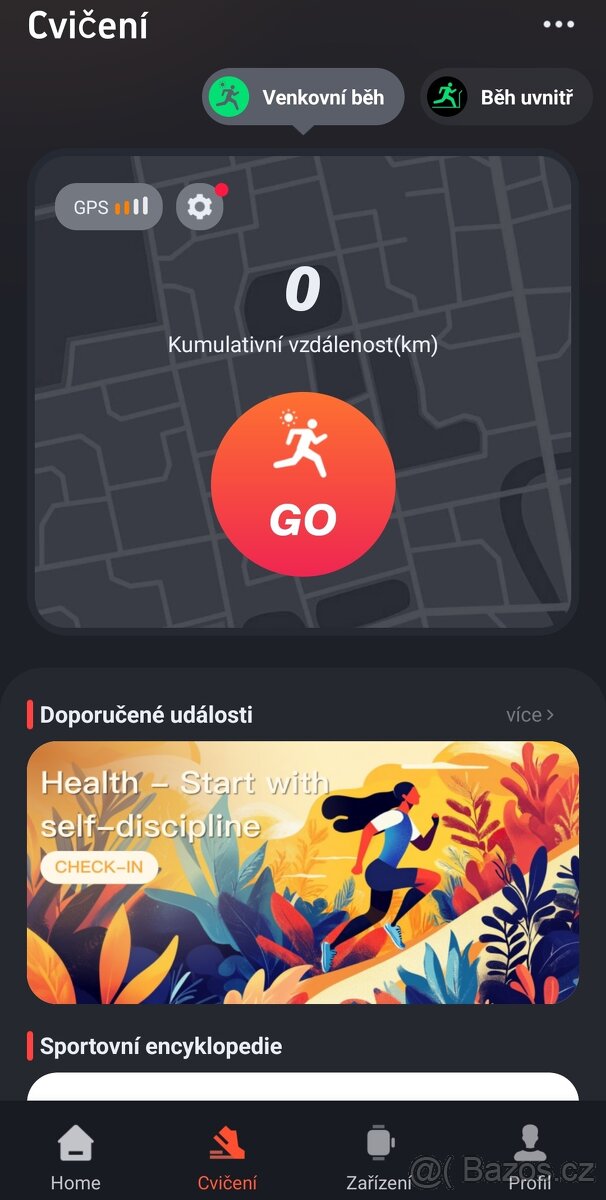
Task: Show more recommended events via více
Action: click(529, 715)
